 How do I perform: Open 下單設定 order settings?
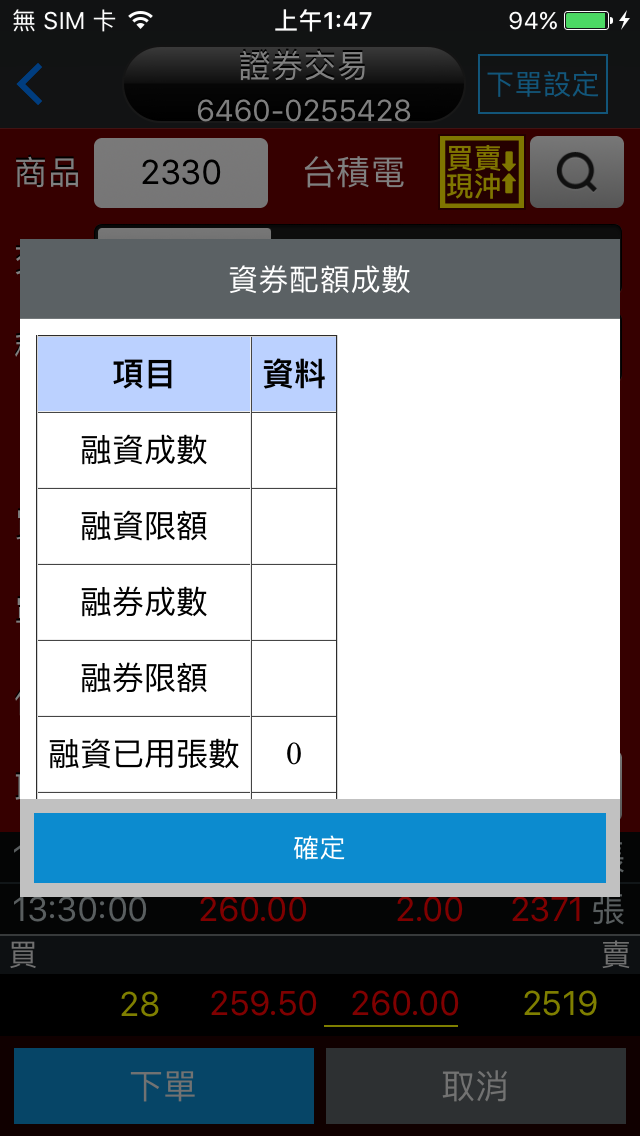click(x=543, y=84)
